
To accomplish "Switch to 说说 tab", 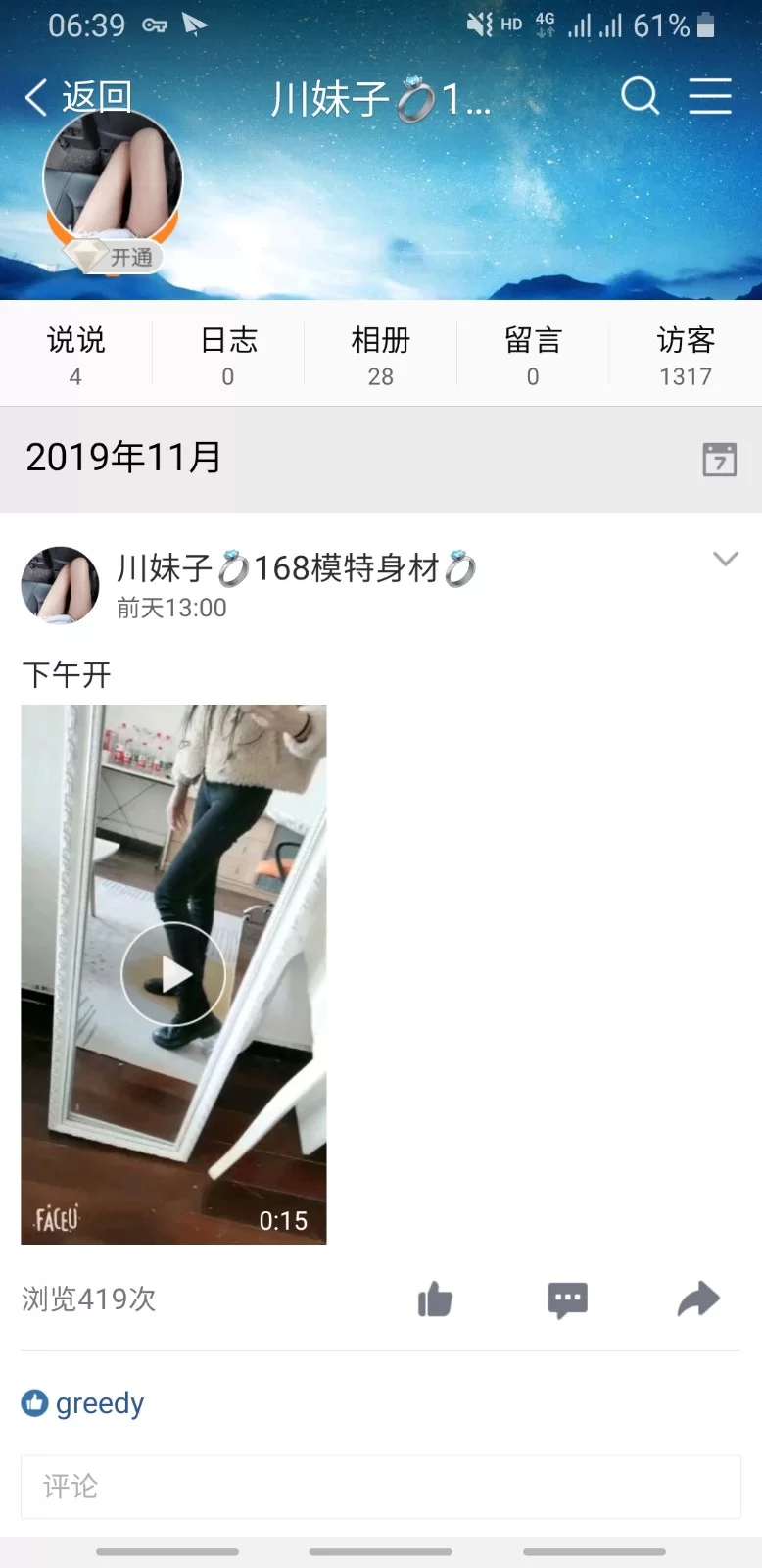I will click(75, 355).
